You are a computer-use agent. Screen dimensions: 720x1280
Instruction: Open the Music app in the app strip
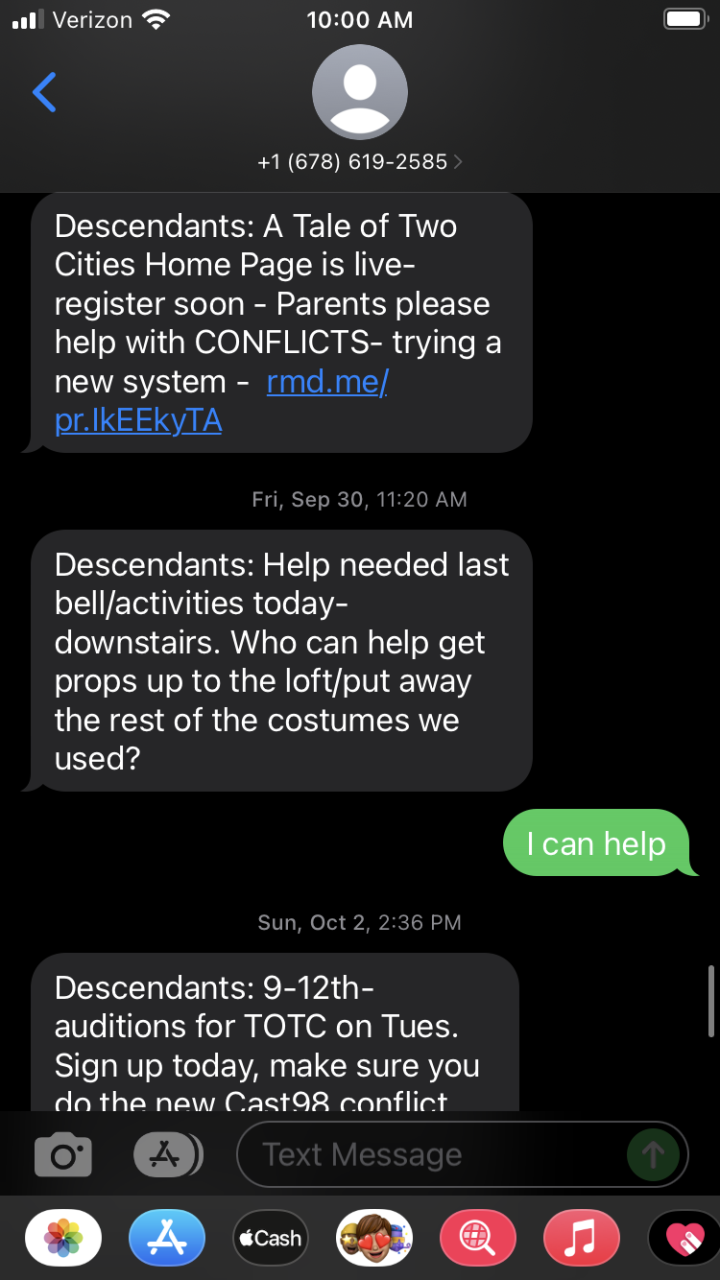coord(581,1238)
